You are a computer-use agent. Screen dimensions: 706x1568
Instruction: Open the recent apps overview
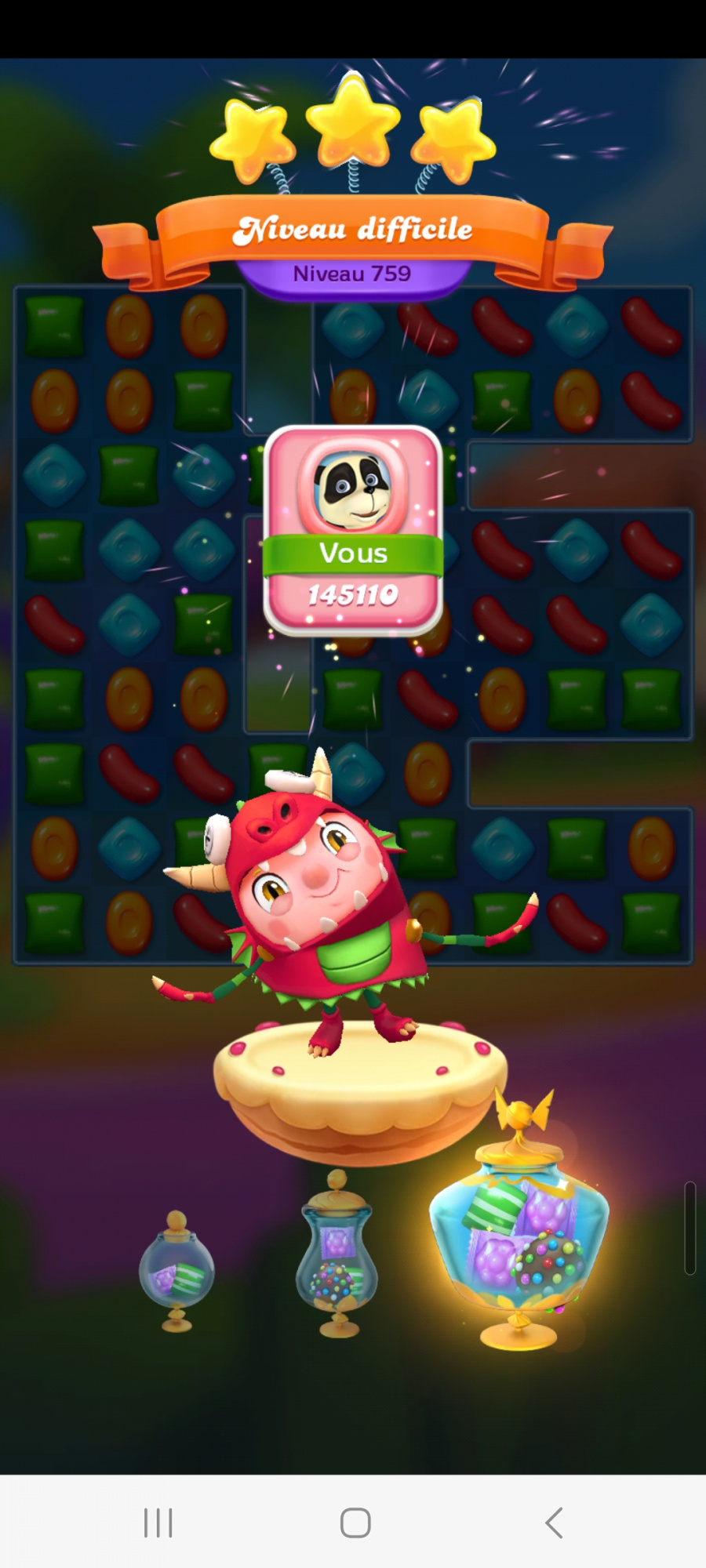click(158, 1523)
